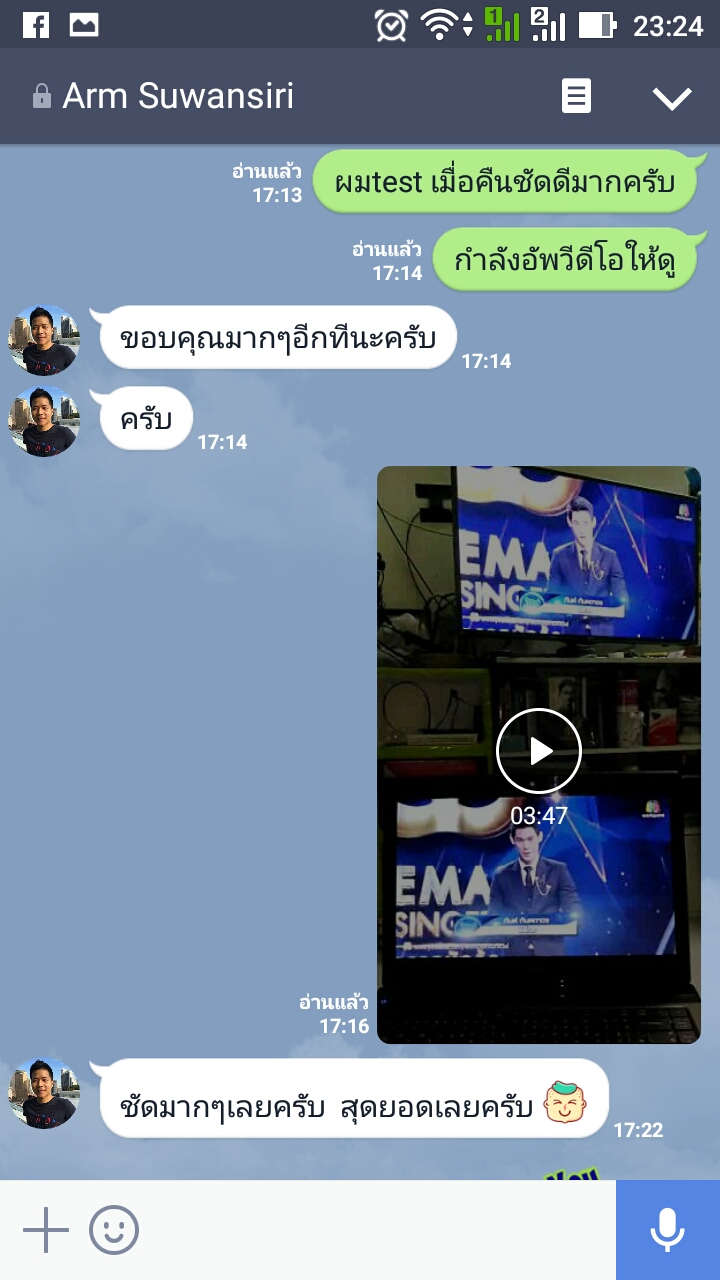Expand the chat menu chevron
Screen dimensions: 720x1280
671,97
